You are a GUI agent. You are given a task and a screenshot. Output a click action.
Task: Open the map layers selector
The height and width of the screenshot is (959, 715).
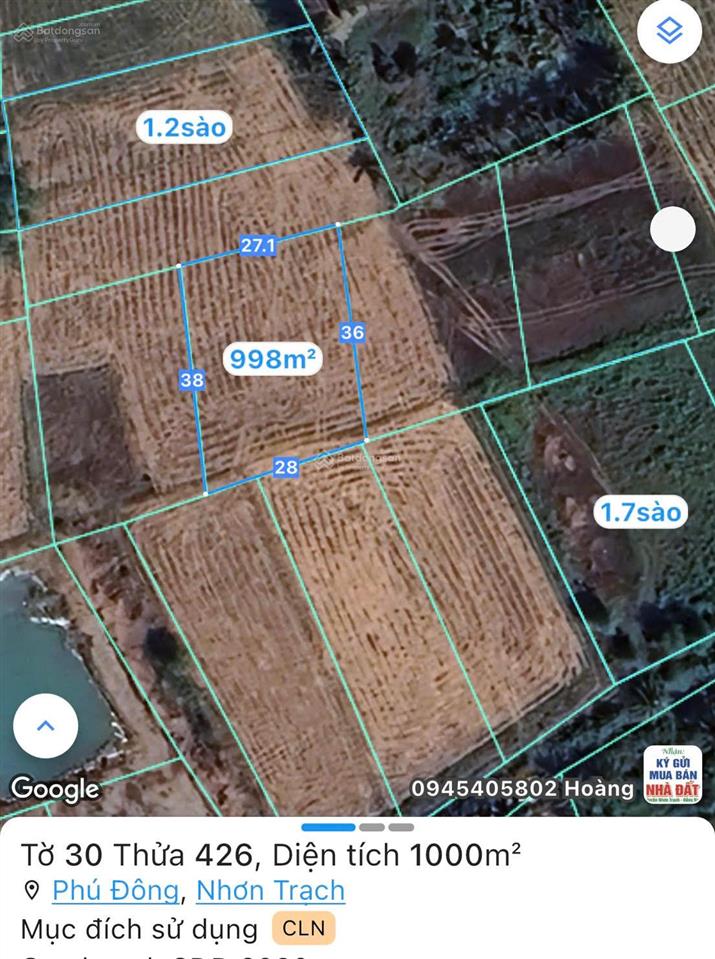tap(669, 31)
